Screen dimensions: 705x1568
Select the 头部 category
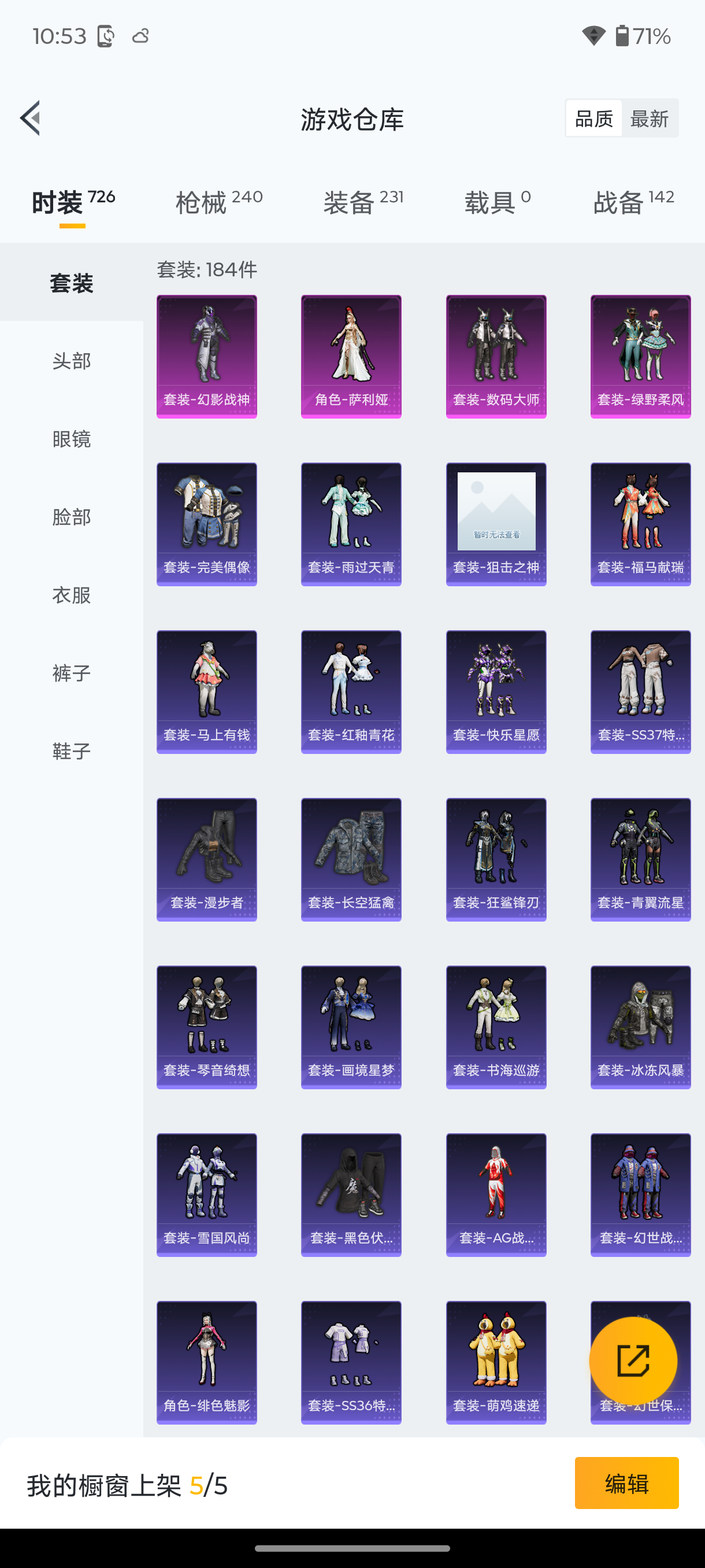72,361
